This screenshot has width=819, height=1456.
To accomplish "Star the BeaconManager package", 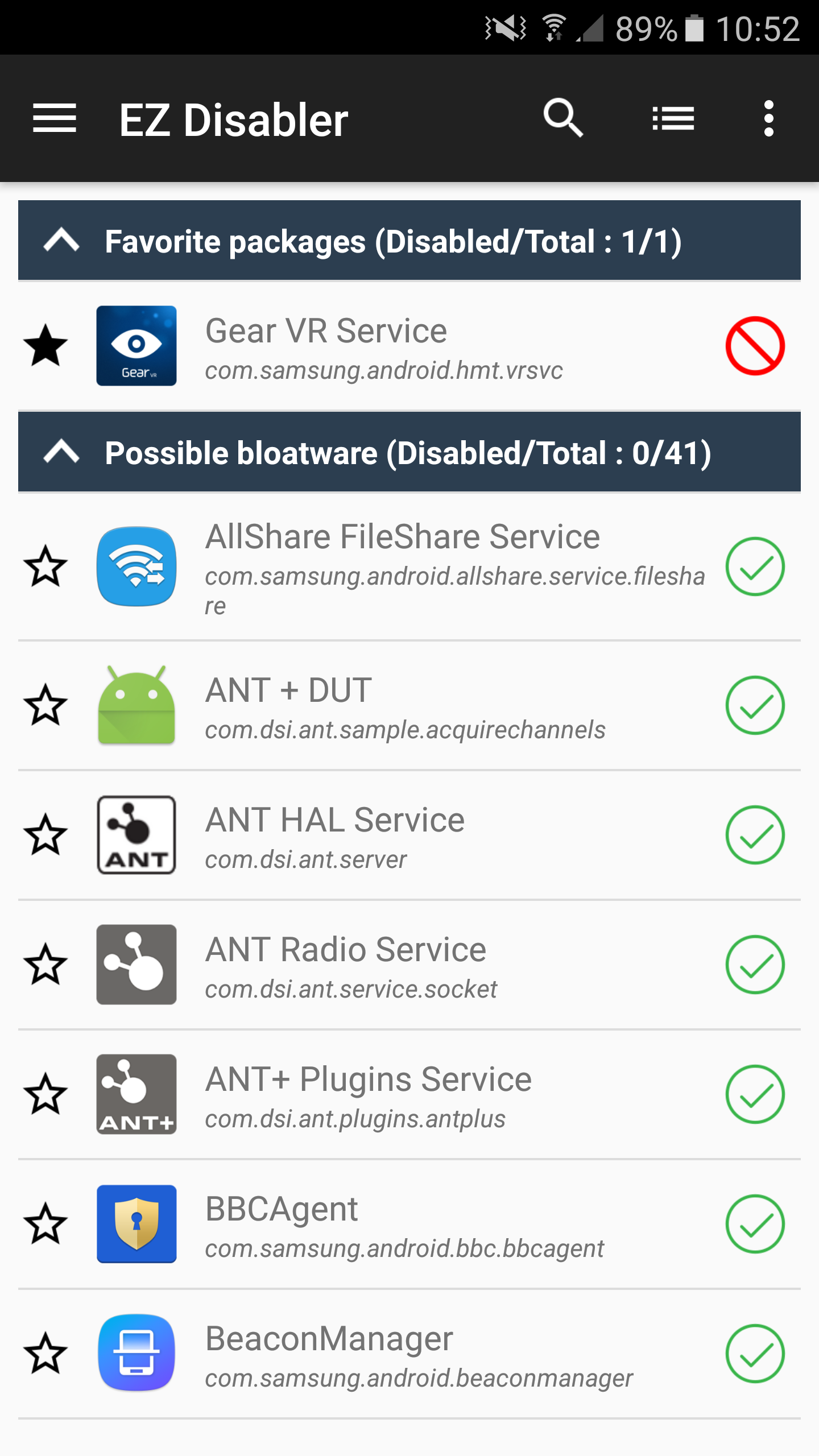I will click(45, 1353).
